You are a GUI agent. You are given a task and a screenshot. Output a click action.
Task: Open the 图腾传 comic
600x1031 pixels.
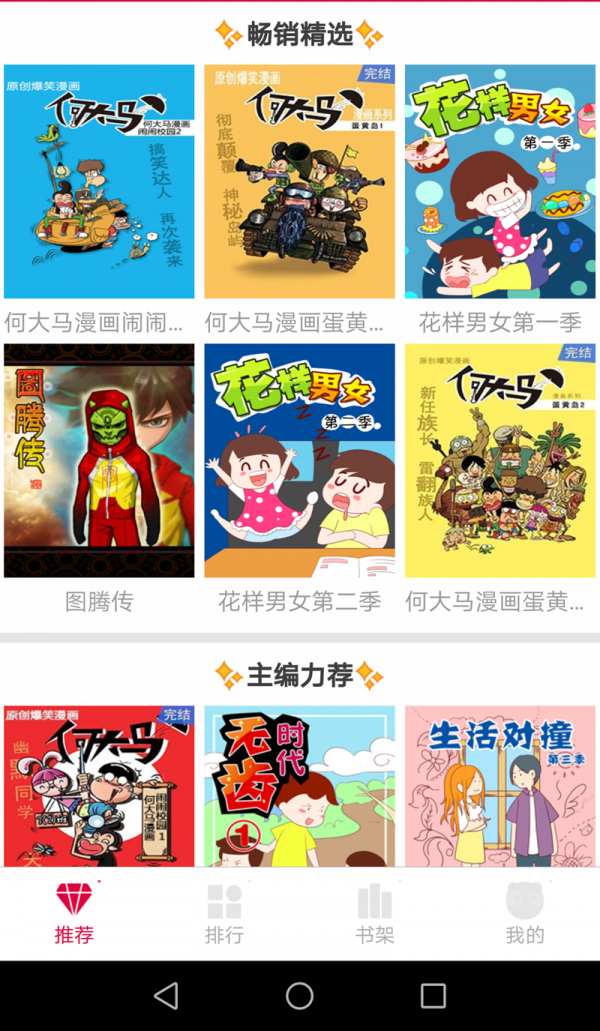click(99, 461)
